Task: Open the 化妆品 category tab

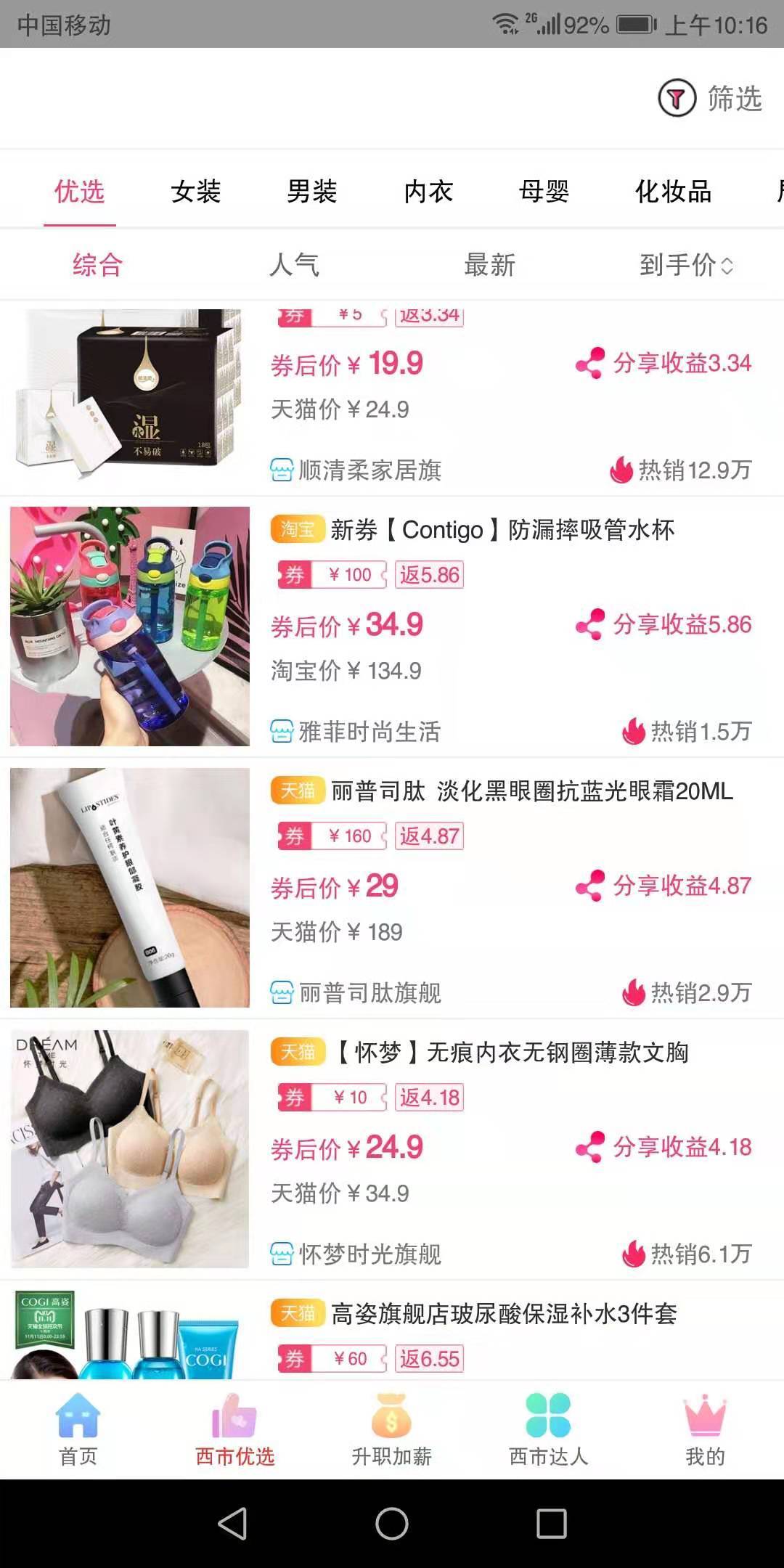Action: click(x=673, y=192)
